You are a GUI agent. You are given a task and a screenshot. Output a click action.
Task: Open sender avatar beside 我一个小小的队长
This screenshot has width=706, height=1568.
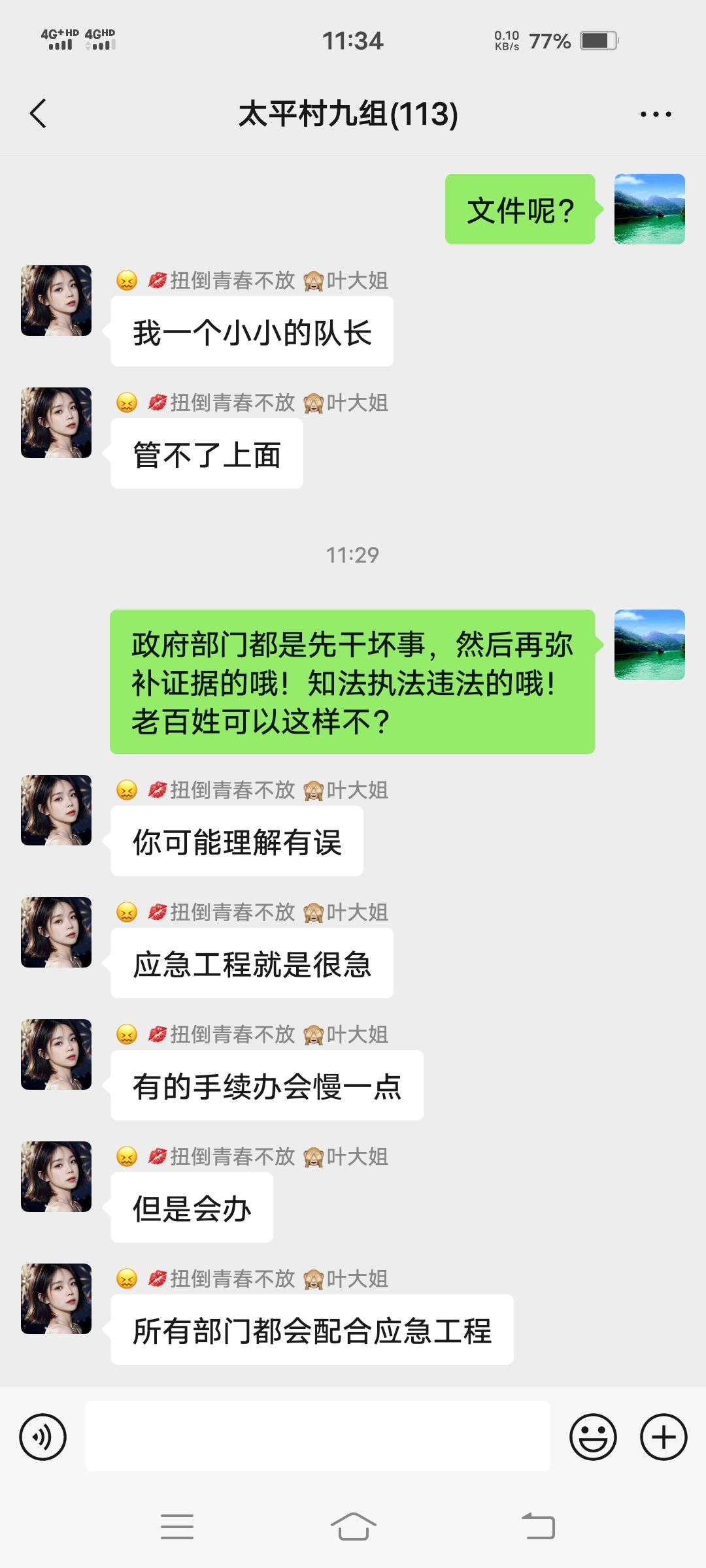coord(56,301)
